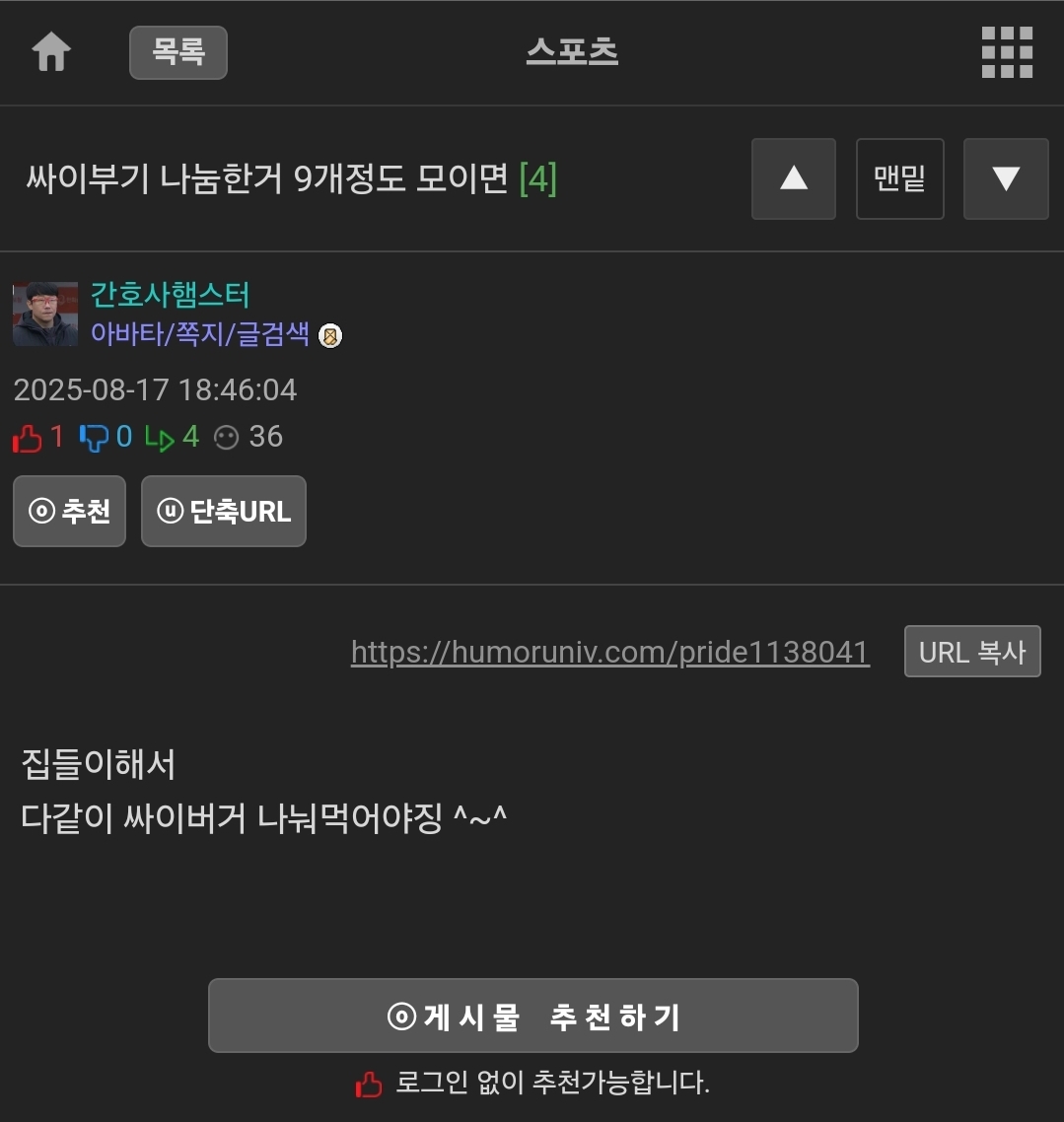Viewport: 1064px width, 1122px height.
Task: Open the humoruniv.com/pride1138041 link
Action: 609,652
